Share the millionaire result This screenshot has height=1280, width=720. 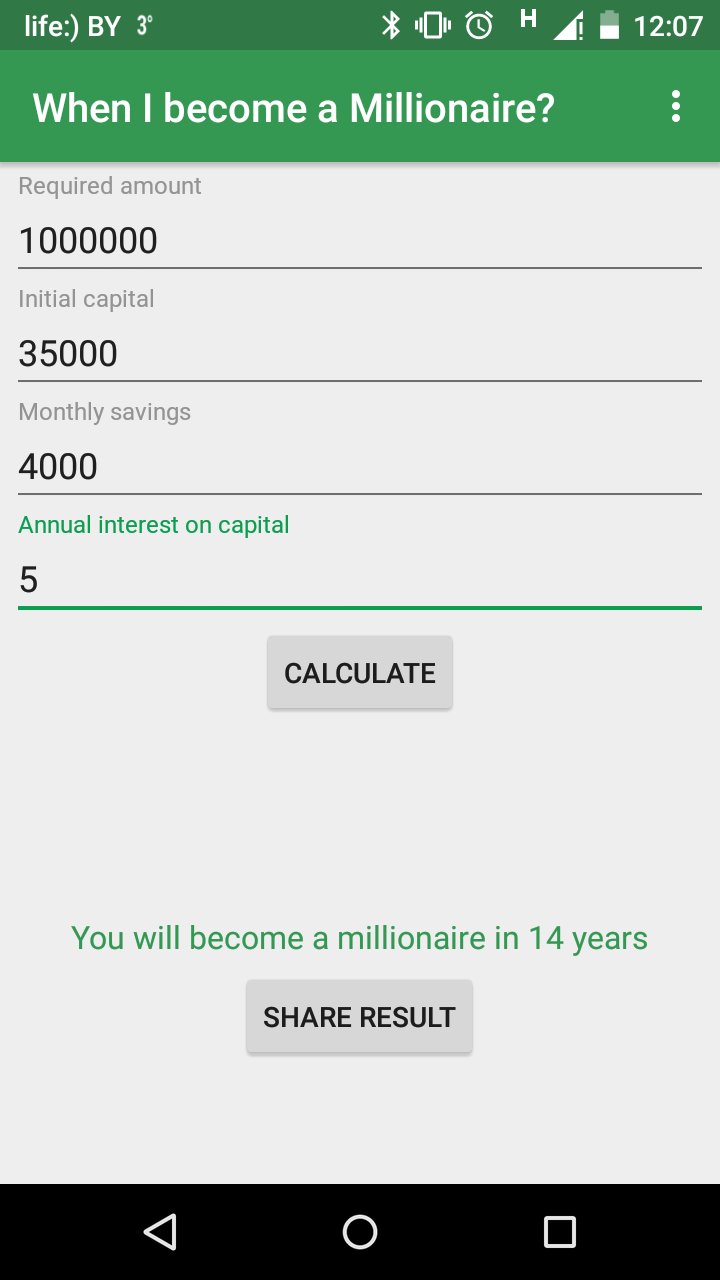(x=360, y=1017)
